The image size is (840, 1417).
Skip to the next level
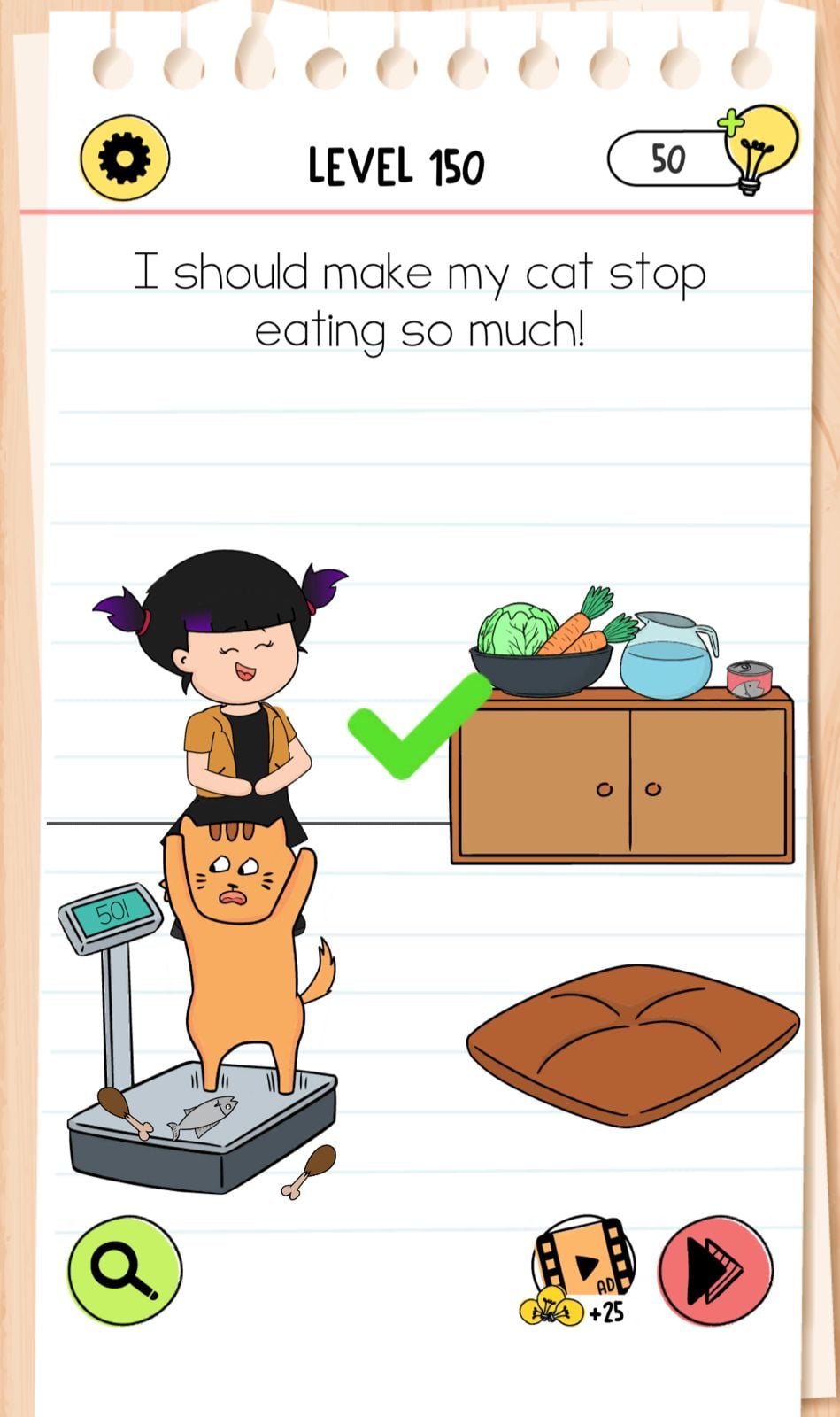coord(715,1269)
